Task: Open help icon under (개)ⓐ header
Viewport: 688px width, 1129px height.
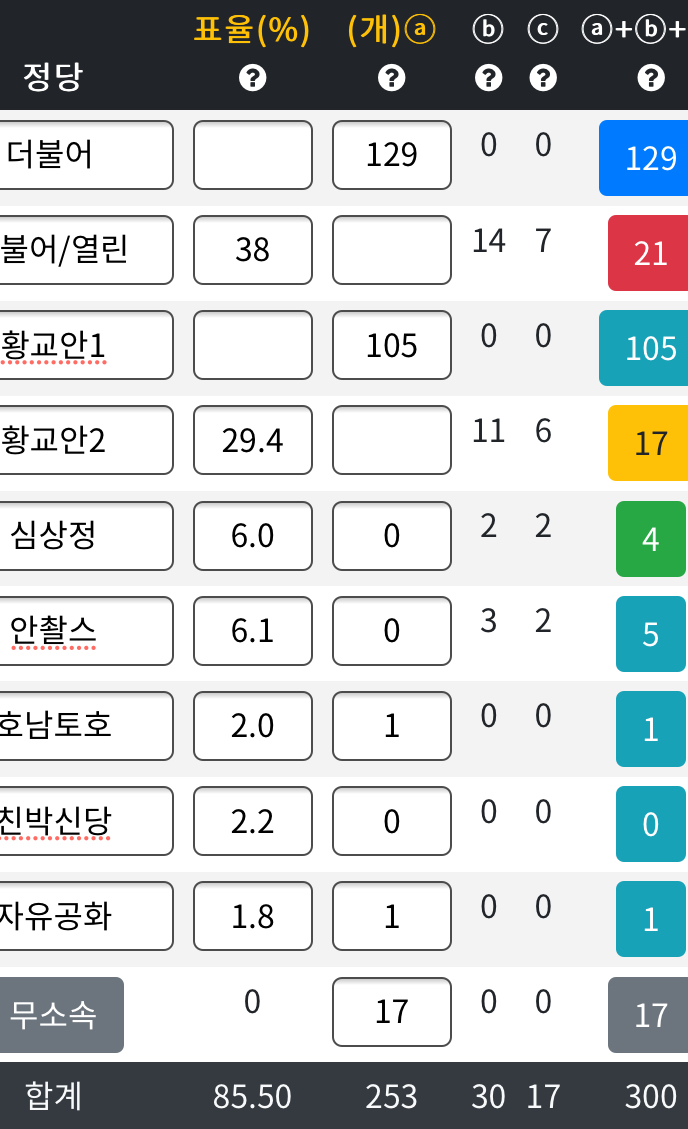Action: tap(391, 77)
